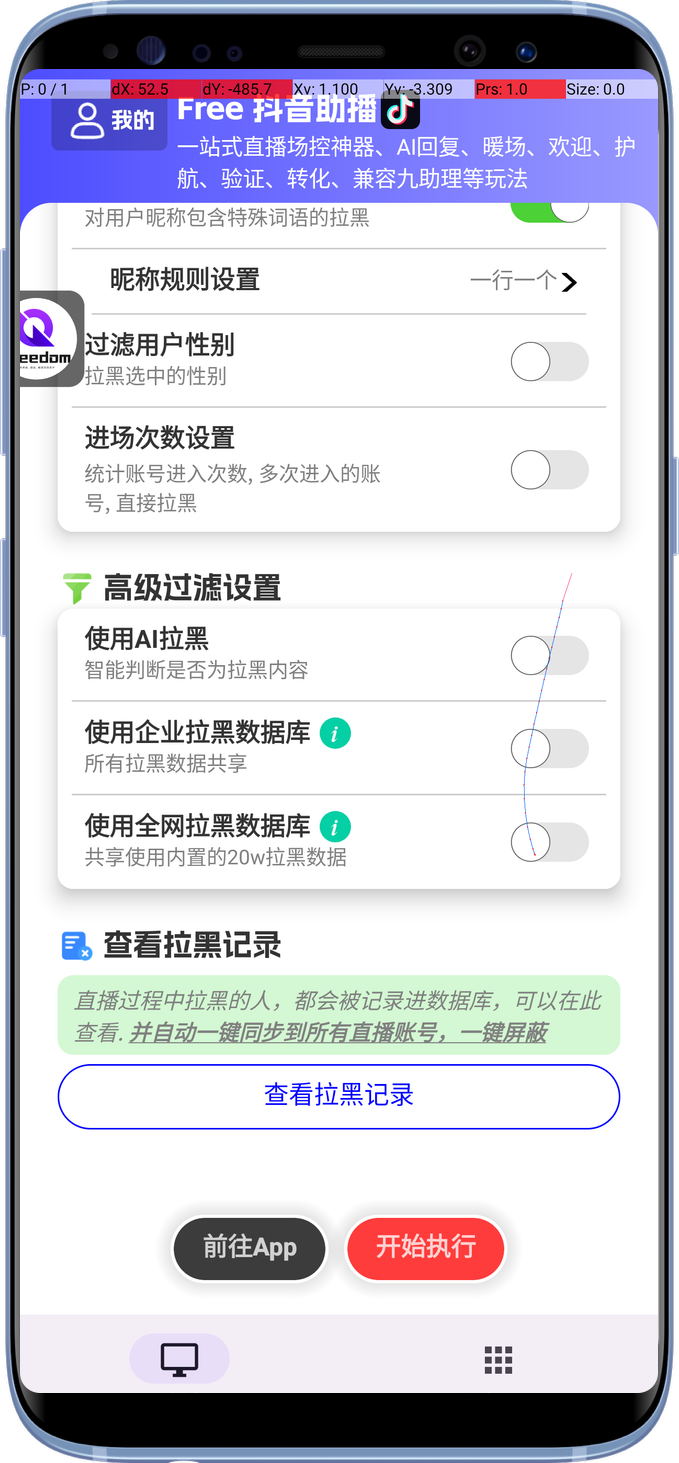Tap 开始执行 to start
The image size is (679, 1463).
click(425, 1248)
